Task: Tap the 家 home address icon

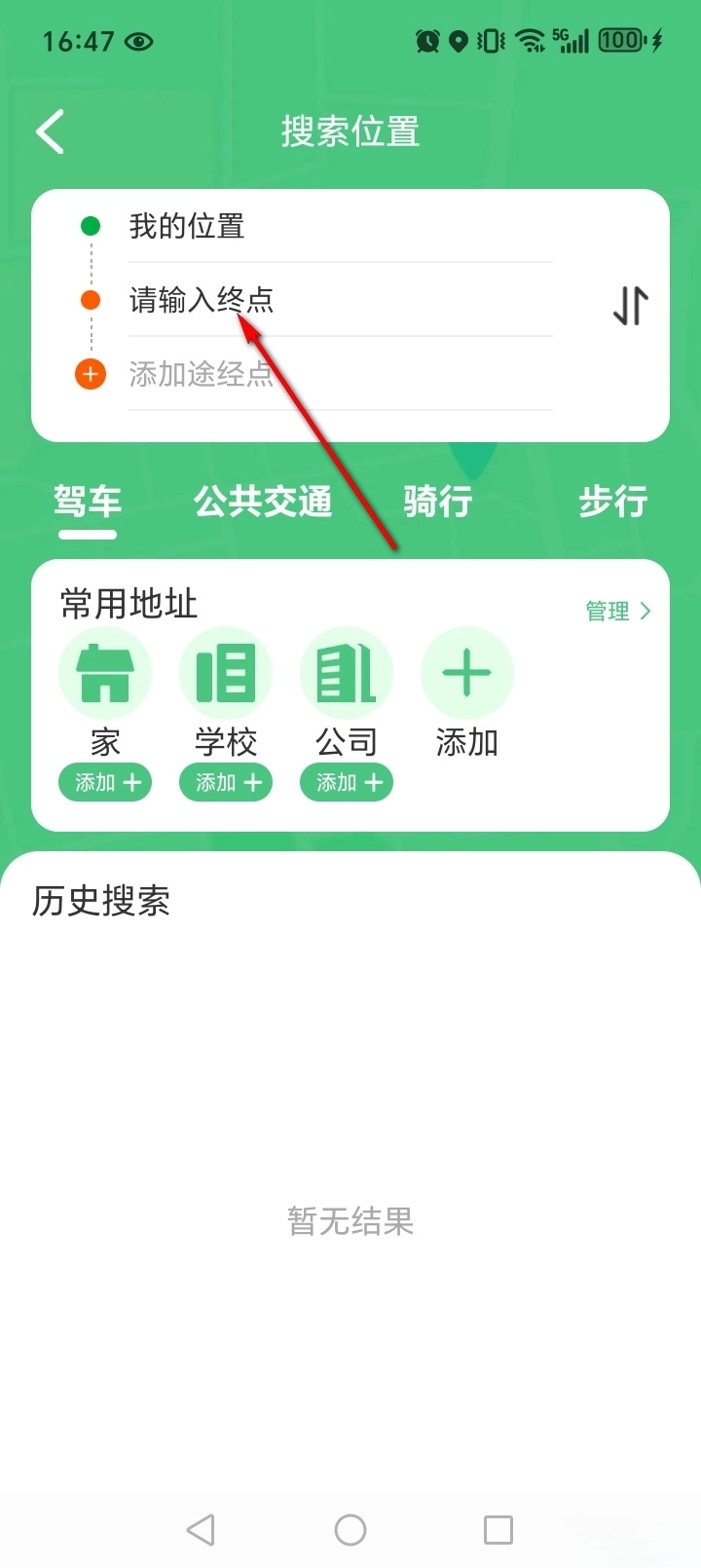Action: [x=105, y=674]
